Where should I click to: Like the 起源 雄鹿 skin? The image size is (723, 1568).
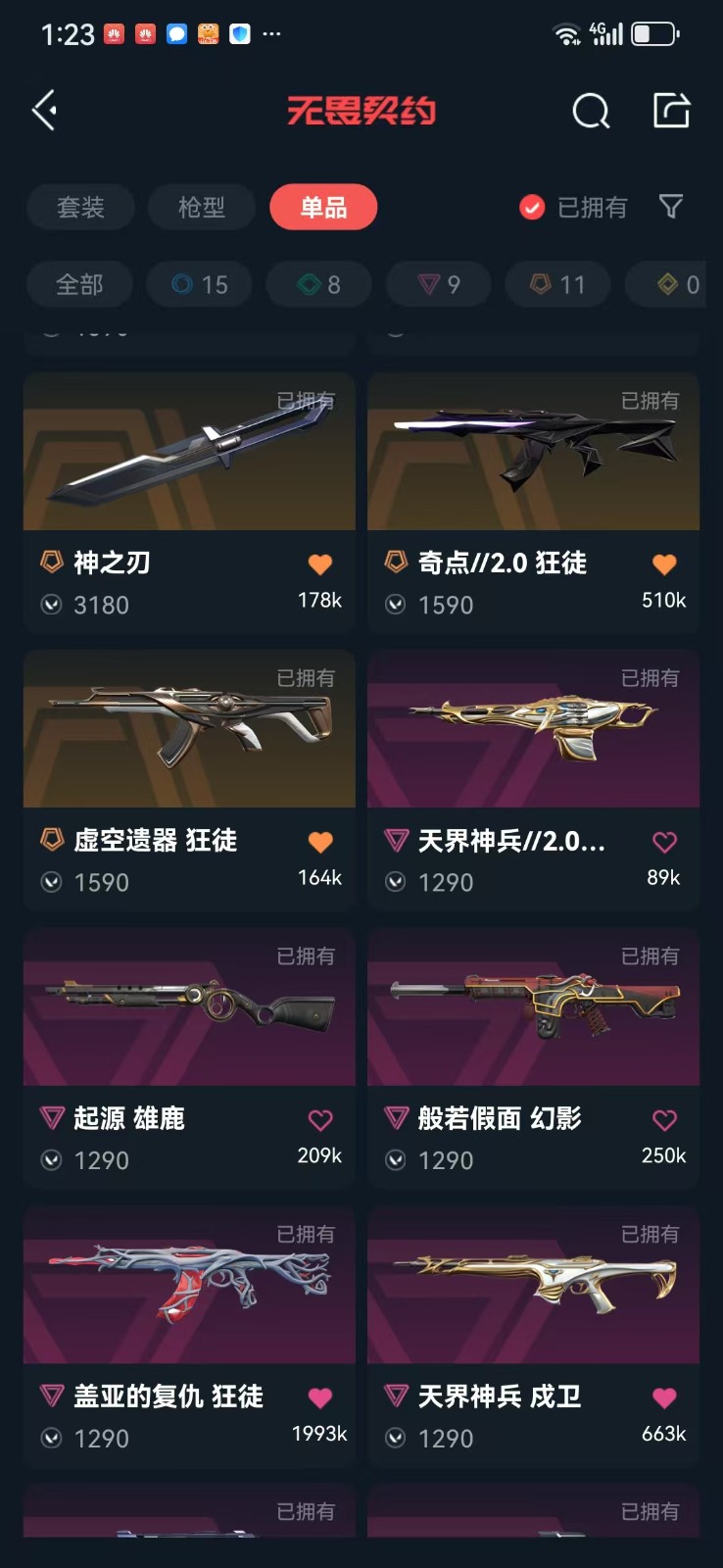(320, 1119)
